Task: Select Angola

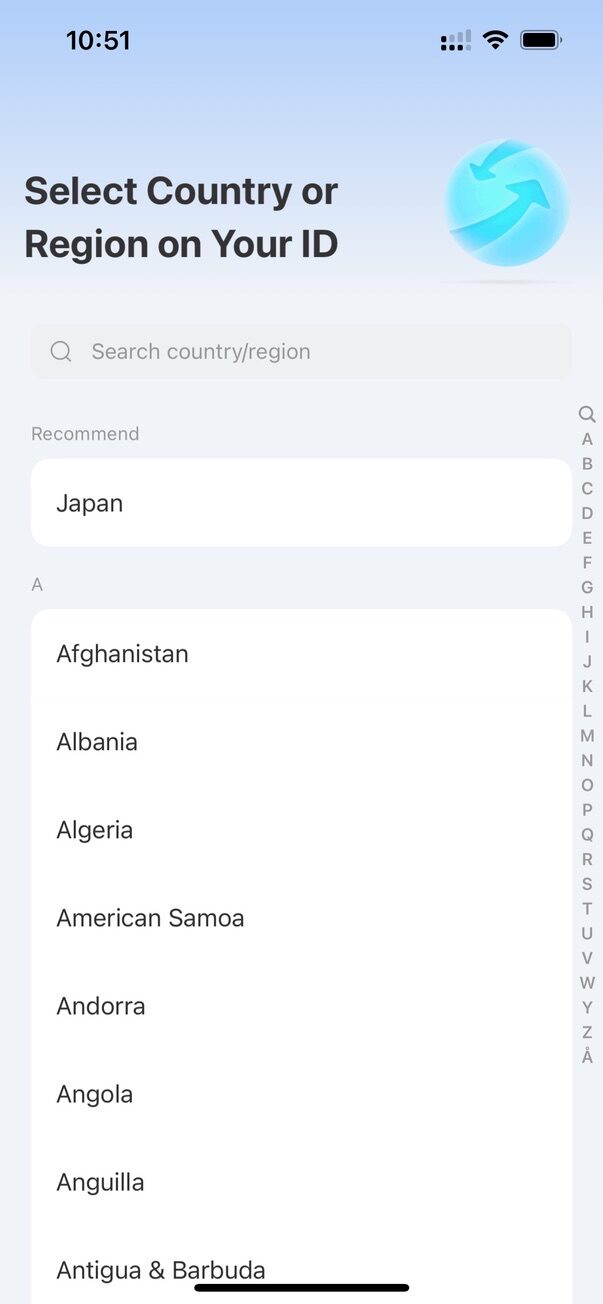Action: (x=300, y=1094)
